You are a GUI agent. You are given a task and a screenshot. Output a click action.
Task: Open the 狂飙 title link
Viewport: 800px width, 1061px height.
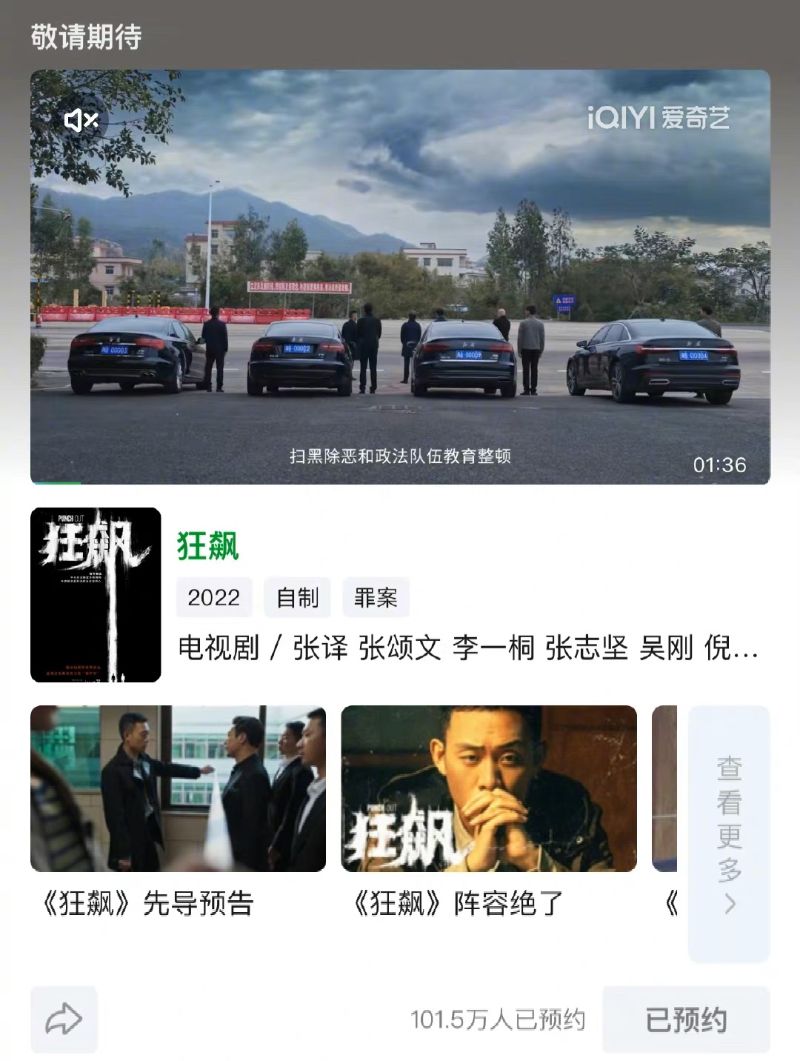click(x=208, y=546)
